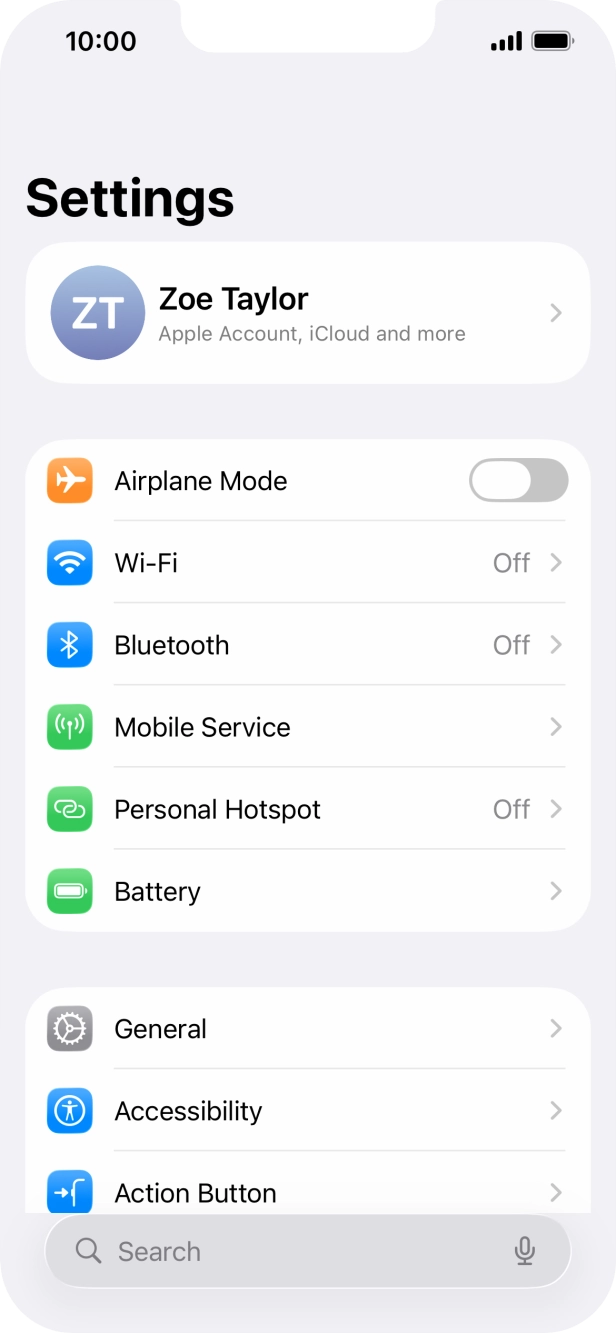Start voice search with the microphone
The height and width of the screenshot is (1333, 616).
coord(524,1251)
